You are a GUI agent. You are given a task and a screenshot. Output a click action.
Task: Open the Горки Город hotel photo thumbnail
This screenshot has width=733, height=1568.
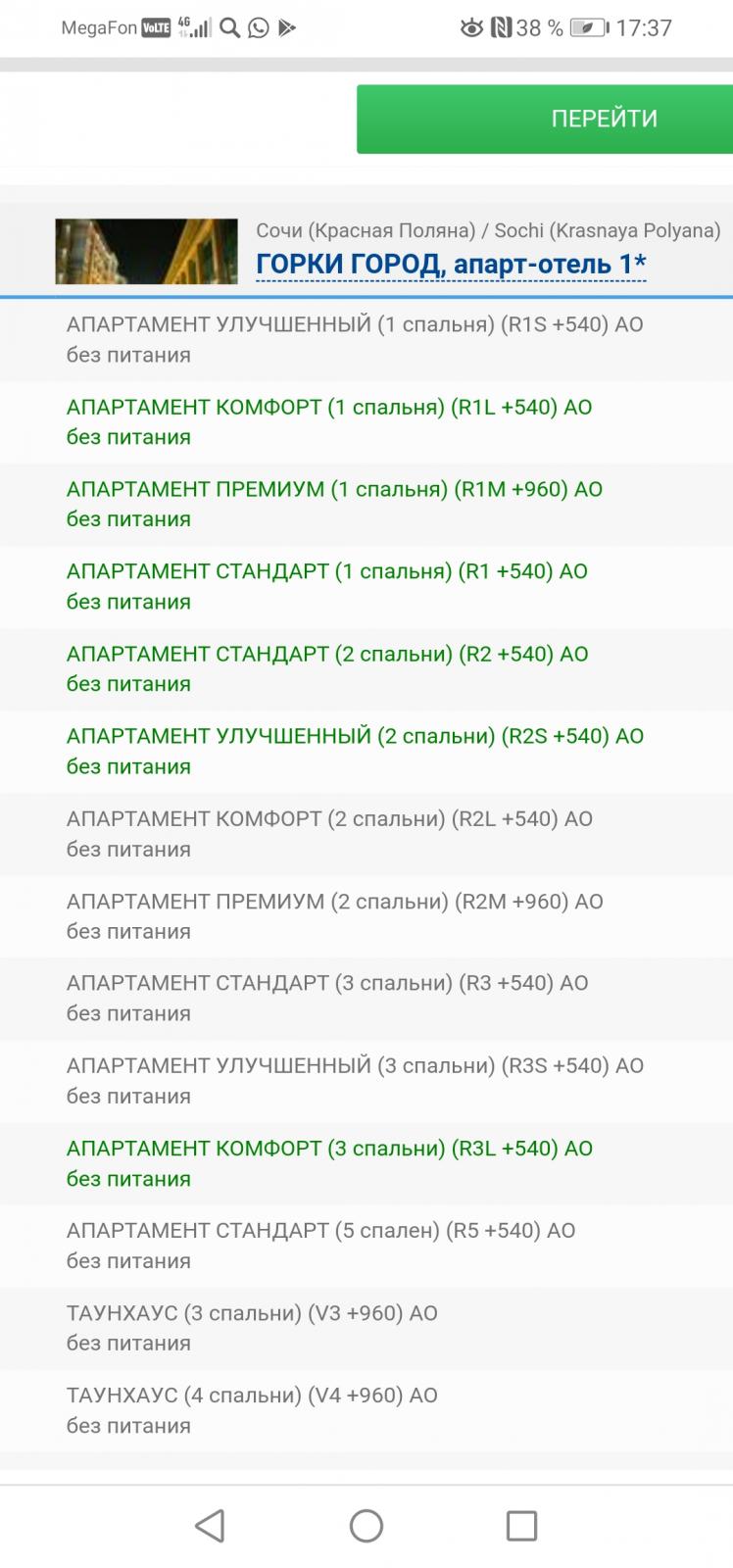click(x=146, y=252)
